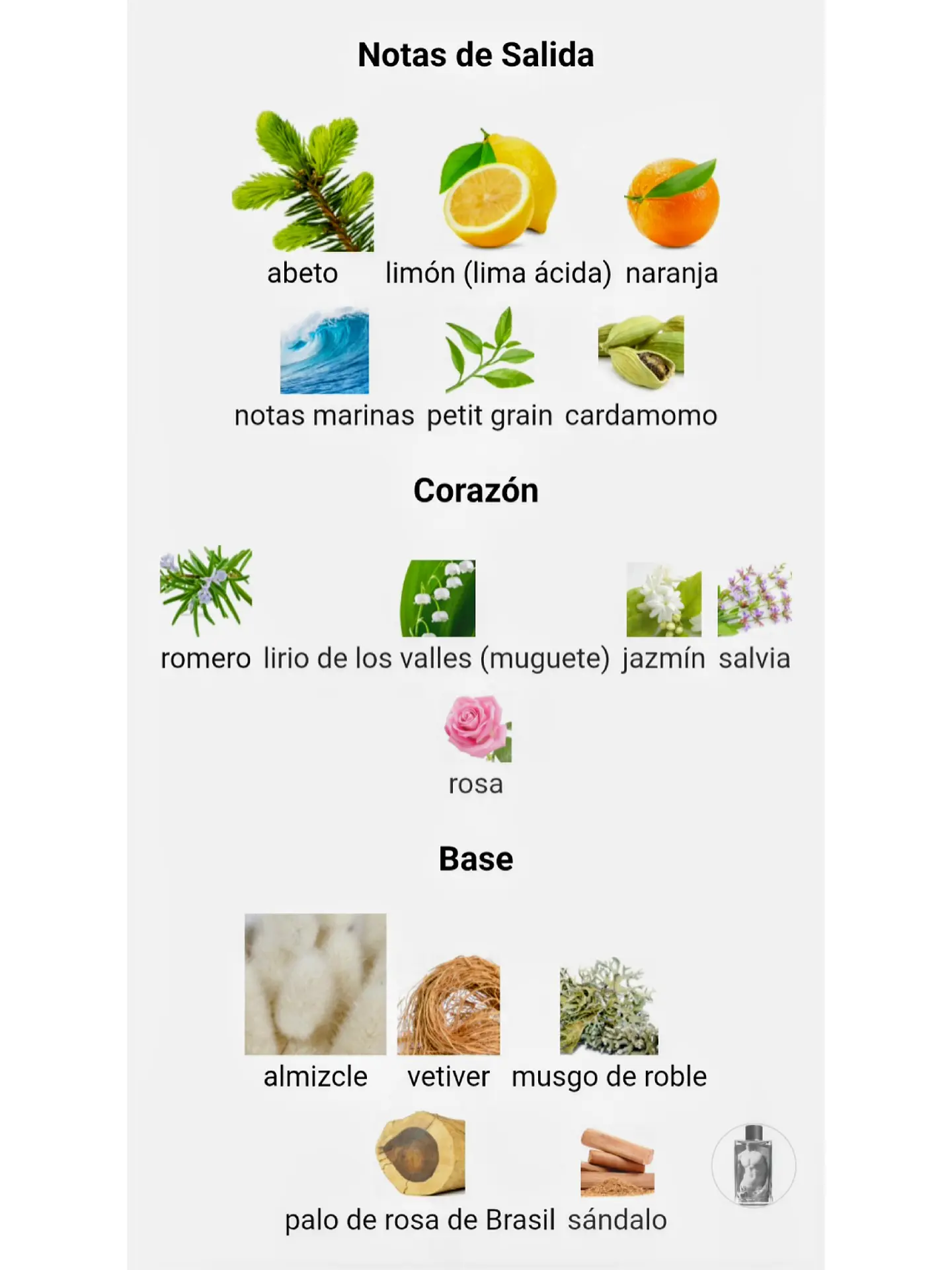
Task: Open the floating perfume bottle button
Action: pyautogui.click(x=753, y=1165)
